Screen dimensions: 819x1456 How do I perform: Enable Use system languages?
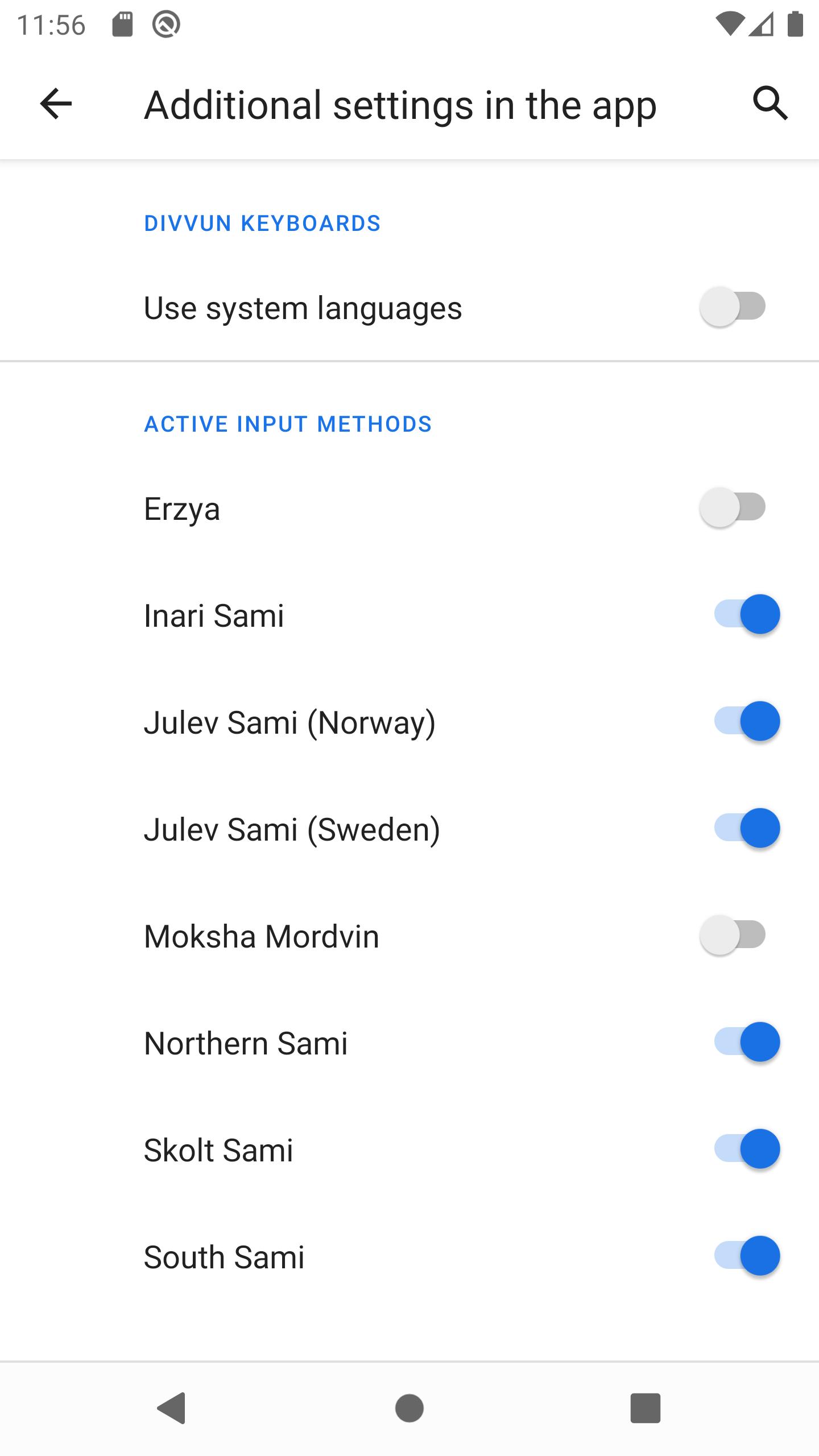tap(733, 307)
